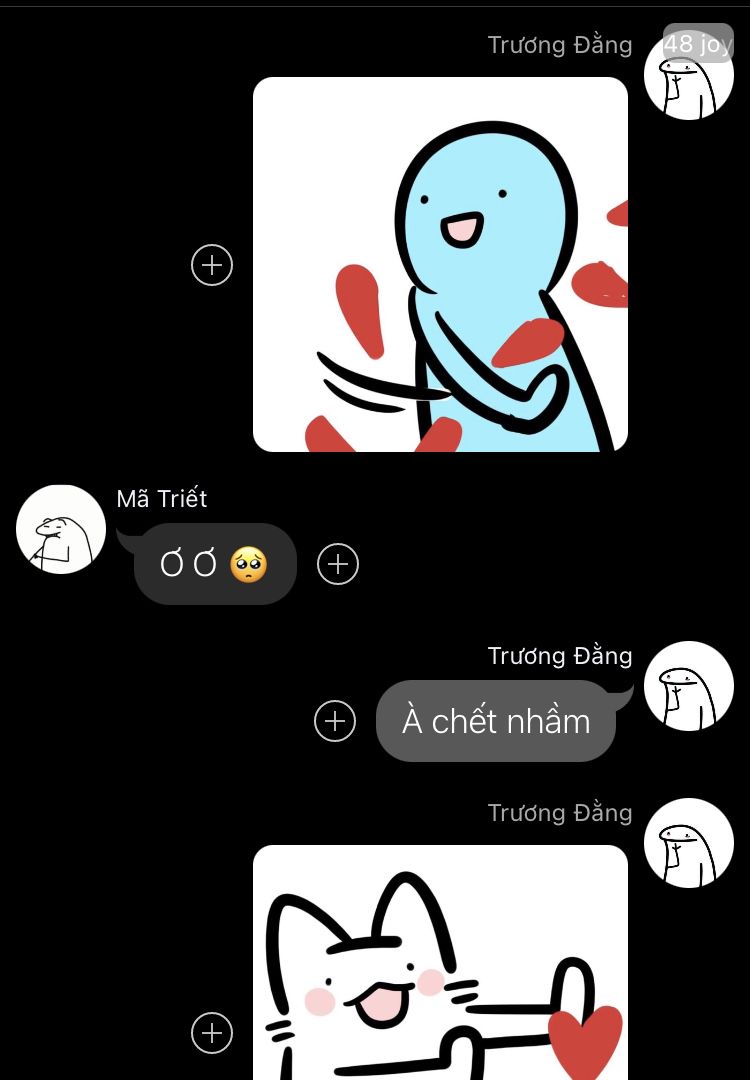Add a reaction to the blue character sticker

pos(212,265)
